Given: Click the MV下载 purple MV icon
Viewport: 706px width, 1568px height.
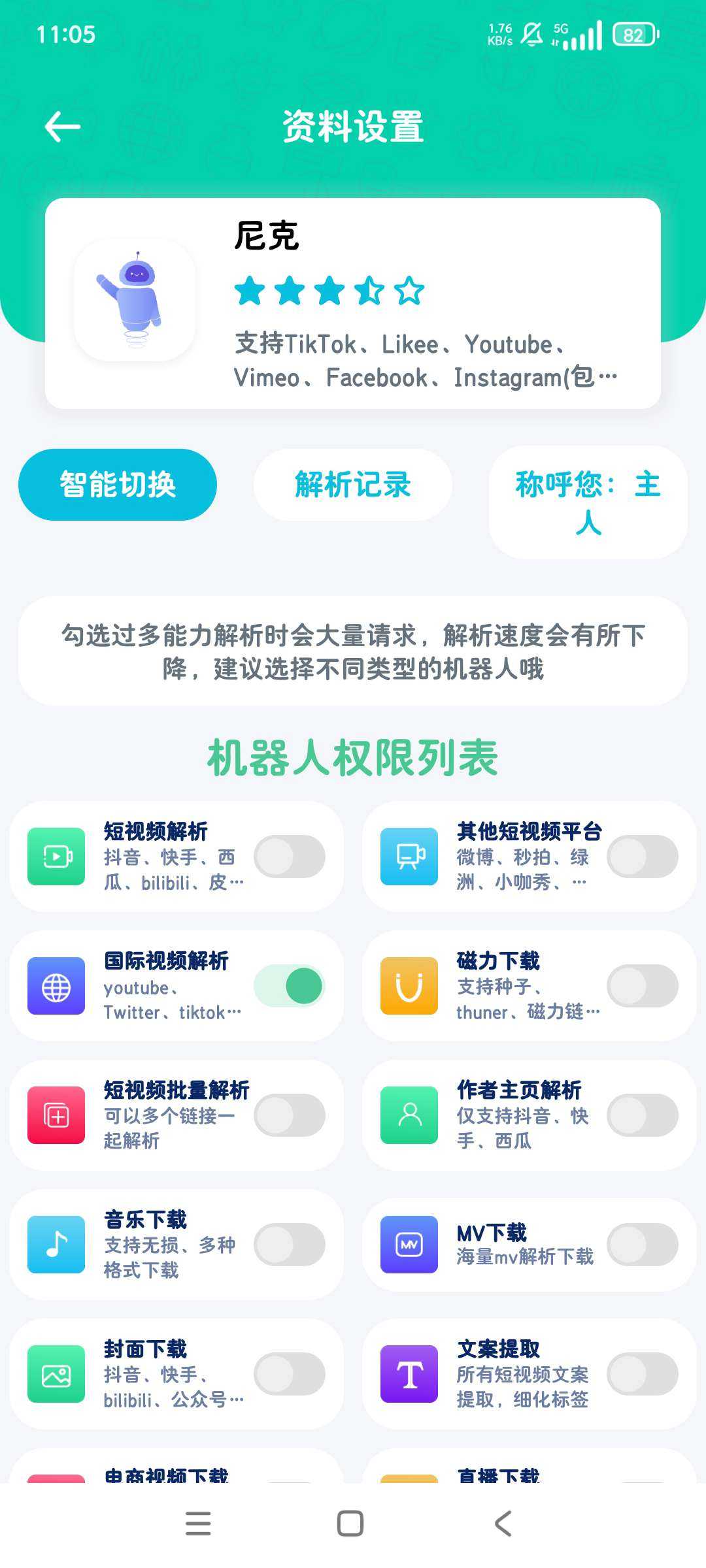Looking at the screenshot, I should pos(409,1245).
